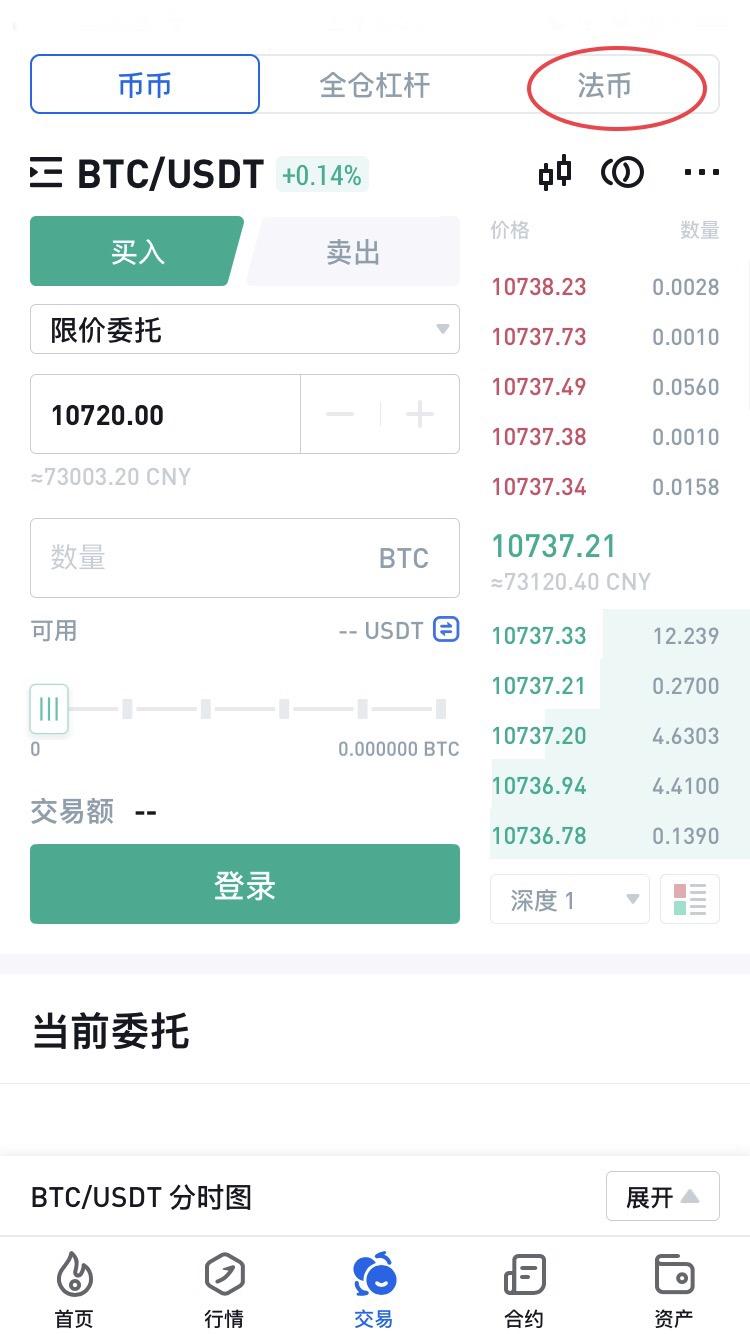Image resolution: width=750 pixels, height=1334 pixels.
Task: Select the circled 法币 fiat tab
Action: point(604,86)
